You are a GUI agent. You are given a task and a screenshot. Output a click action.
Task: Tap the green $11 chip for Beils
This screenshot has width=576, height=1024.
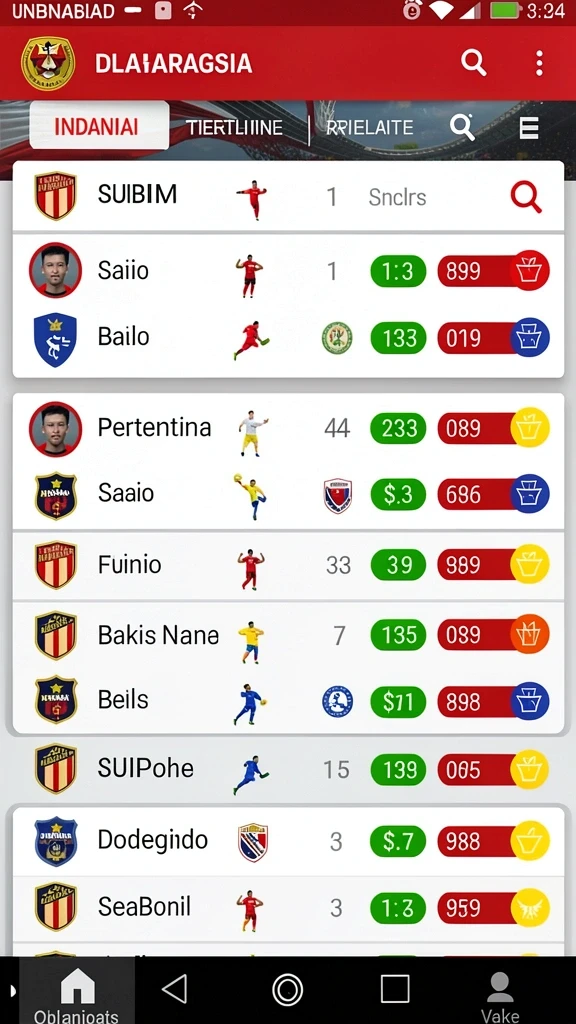[398, 702]
